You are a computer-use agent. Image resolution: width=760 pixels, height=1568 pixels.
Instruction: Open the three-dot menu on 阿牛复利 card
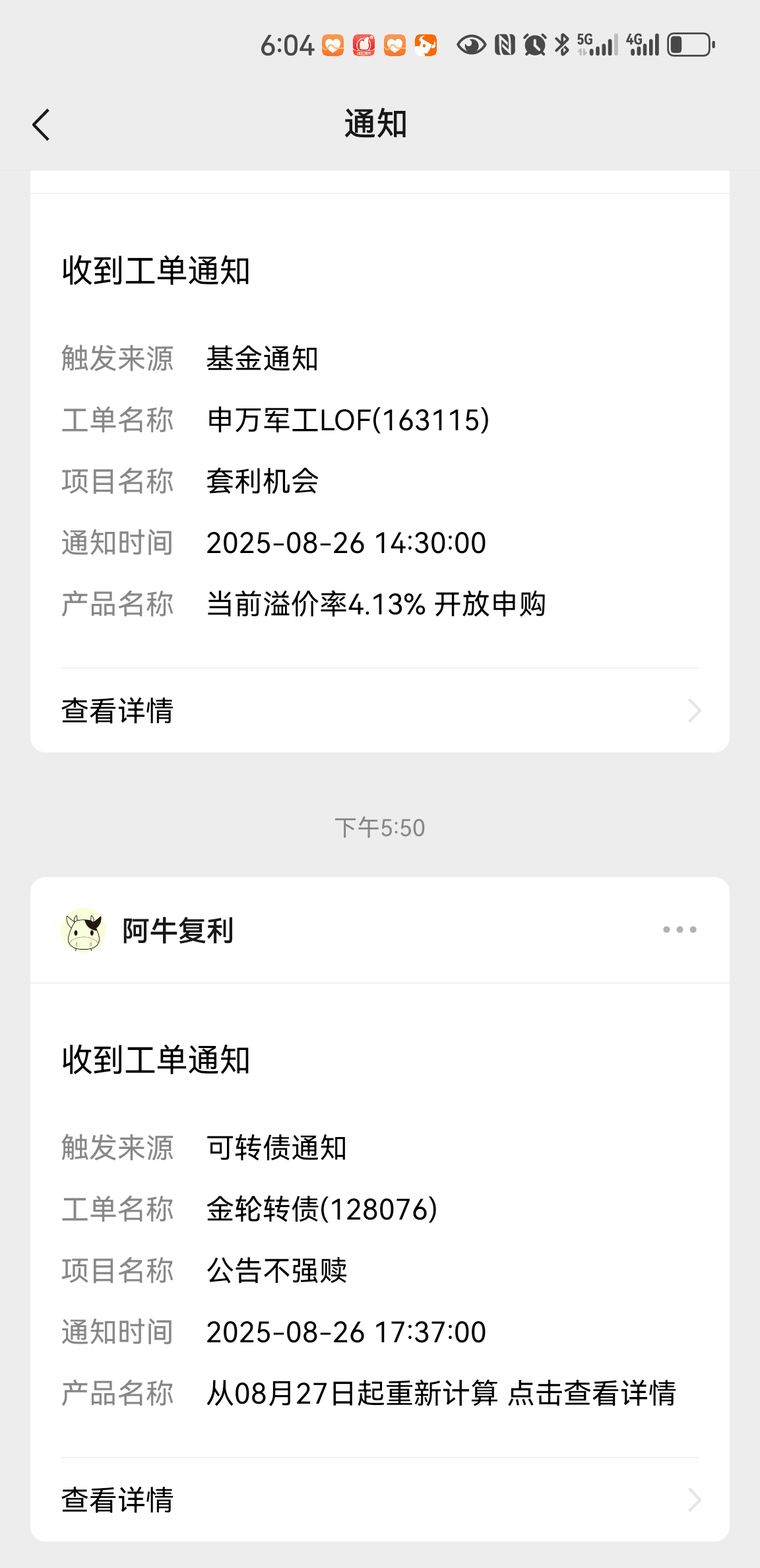tap(680, 930)
